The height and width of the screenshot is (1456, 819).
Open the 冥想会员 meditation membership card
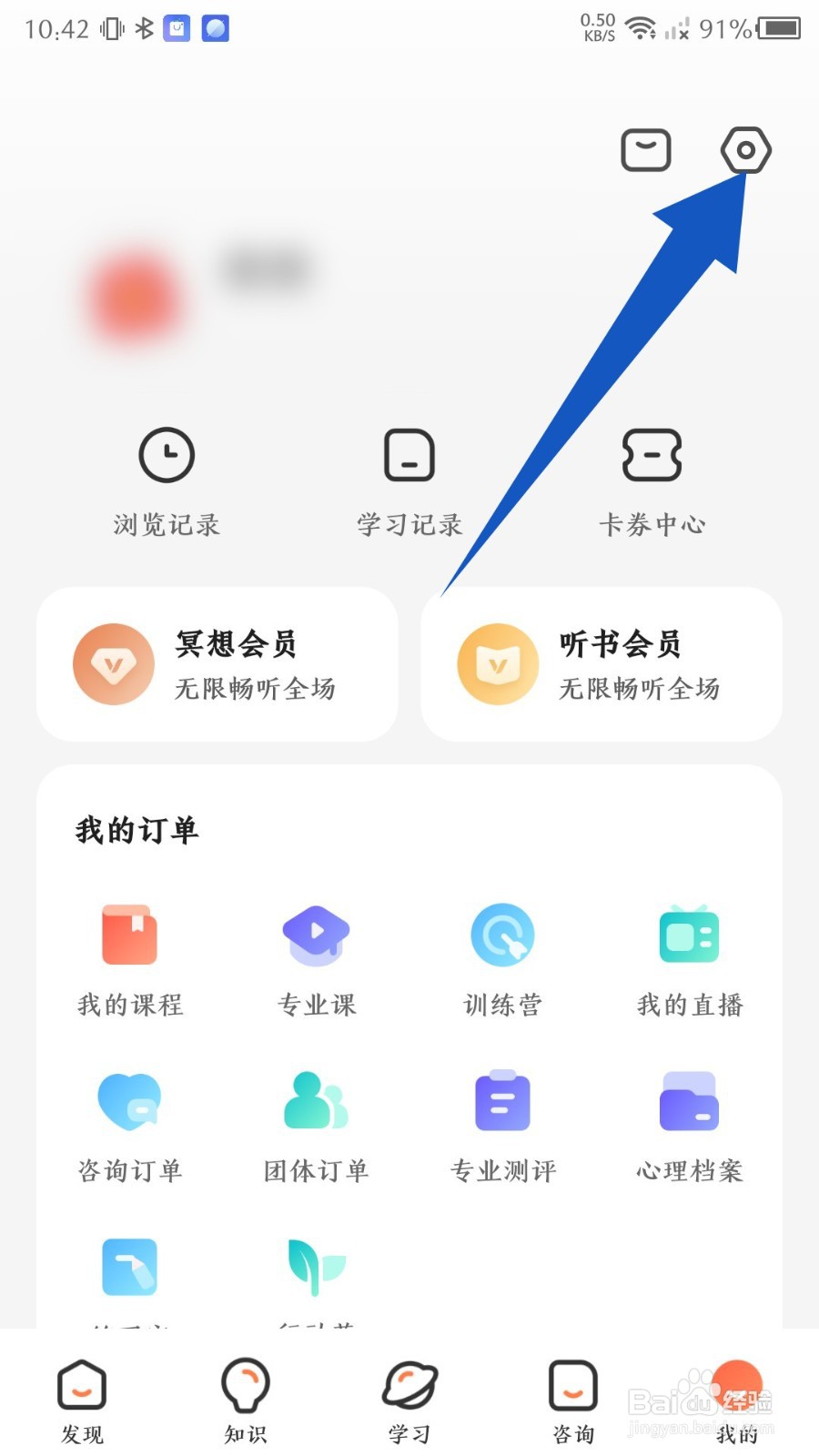(x=217, y=662)
